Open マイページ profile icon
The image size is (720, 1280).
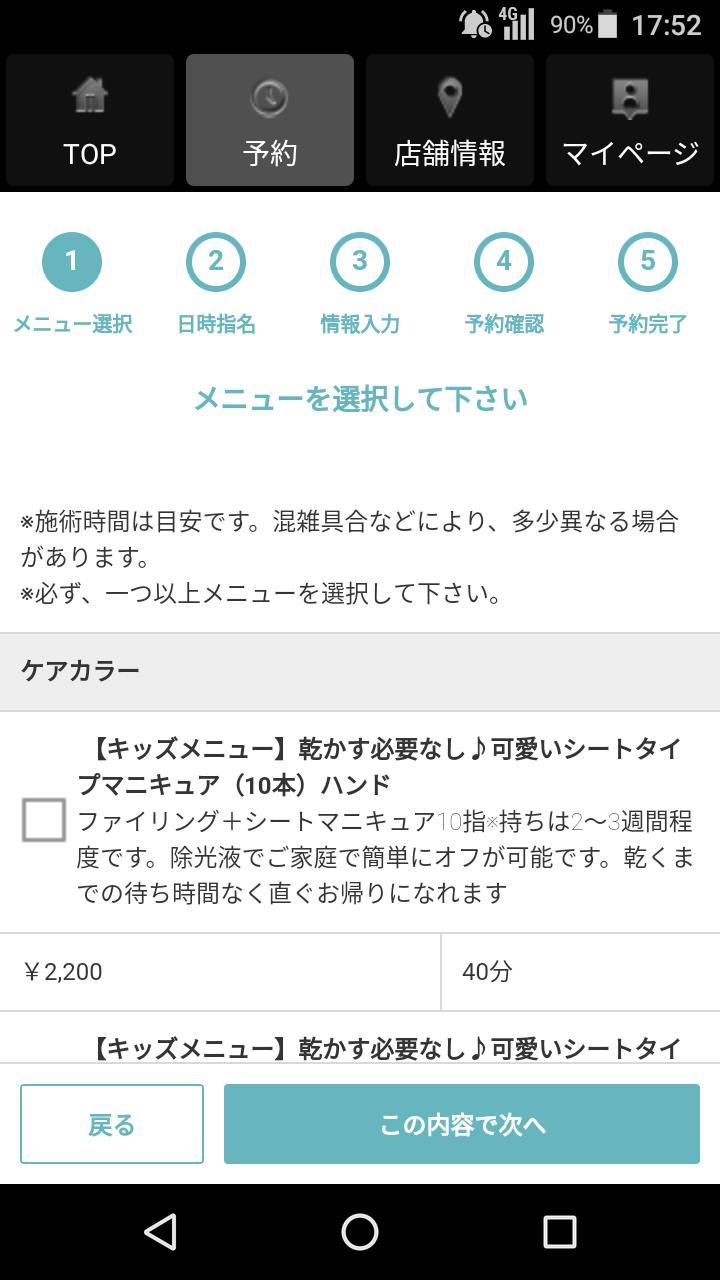629,97
